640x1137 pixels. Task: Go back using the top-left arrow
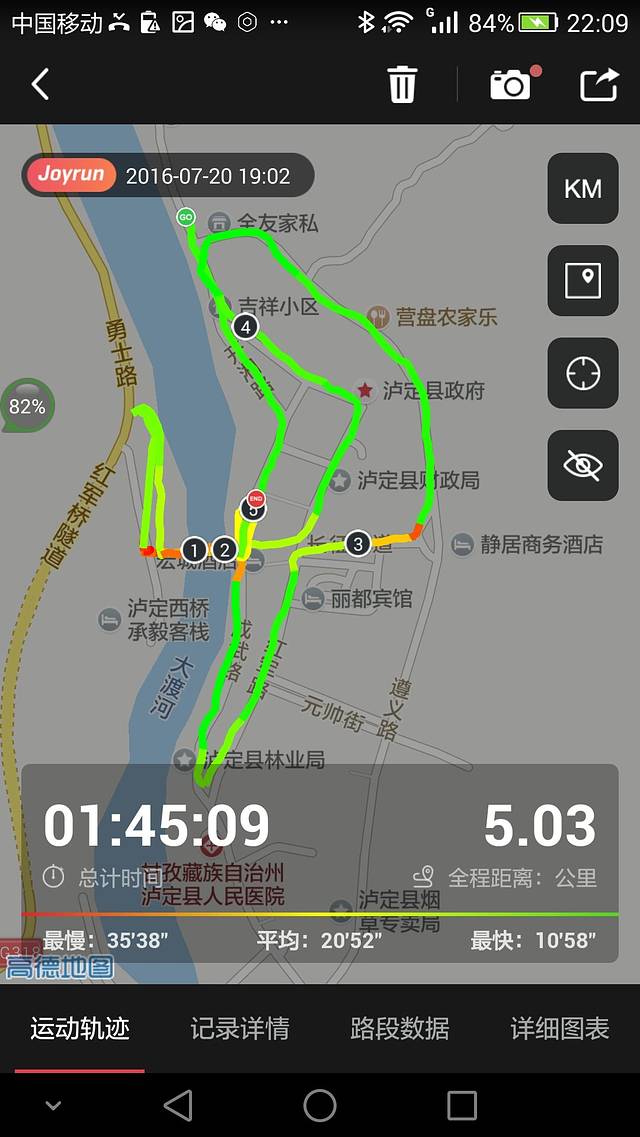[40, 85]
